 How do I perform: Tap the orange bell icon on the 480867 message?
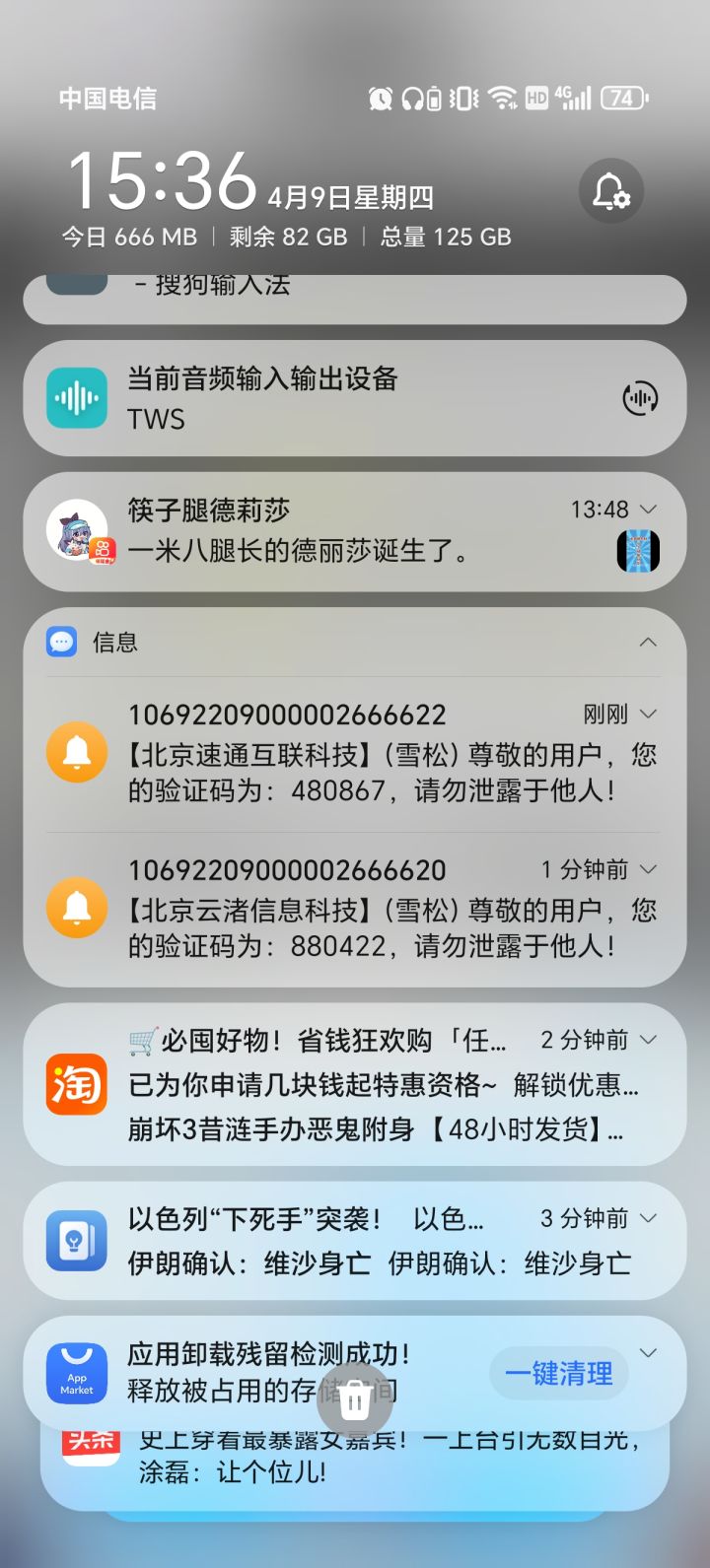click(76, 752)
